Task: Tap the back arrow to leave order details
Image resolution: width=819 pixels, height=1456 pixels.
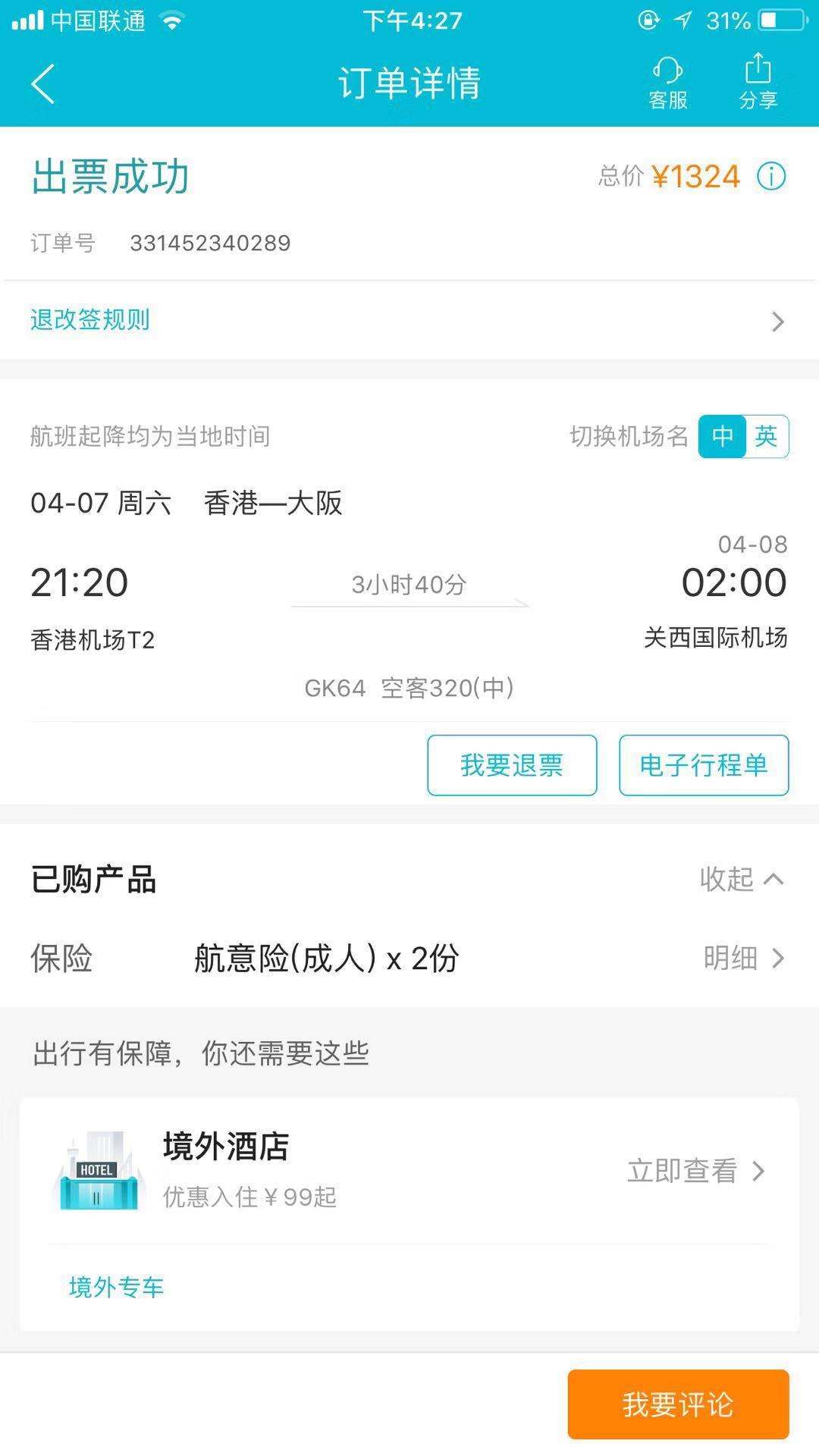Action: point(43,83)
